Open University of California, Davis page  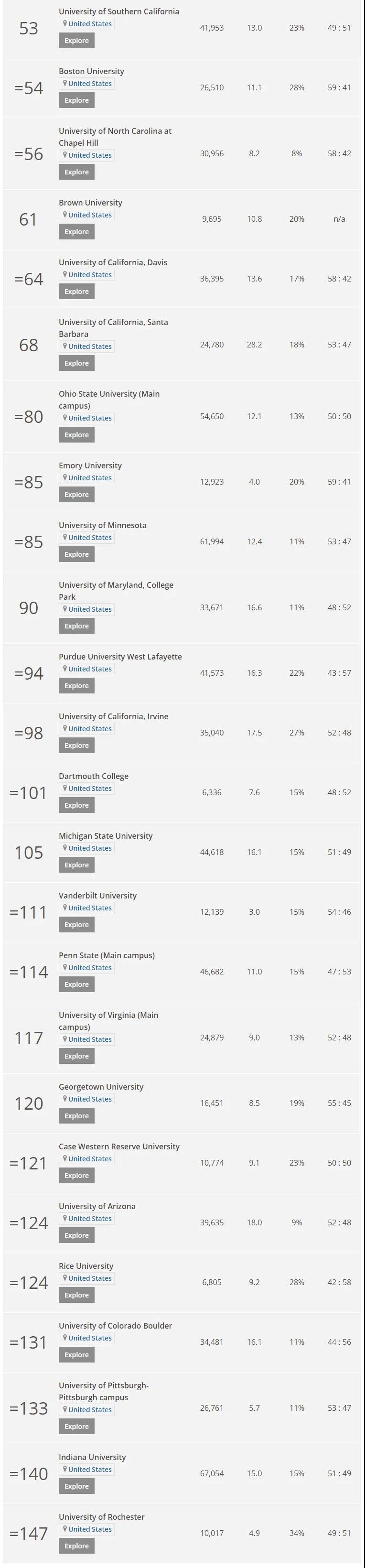[113, 262]
